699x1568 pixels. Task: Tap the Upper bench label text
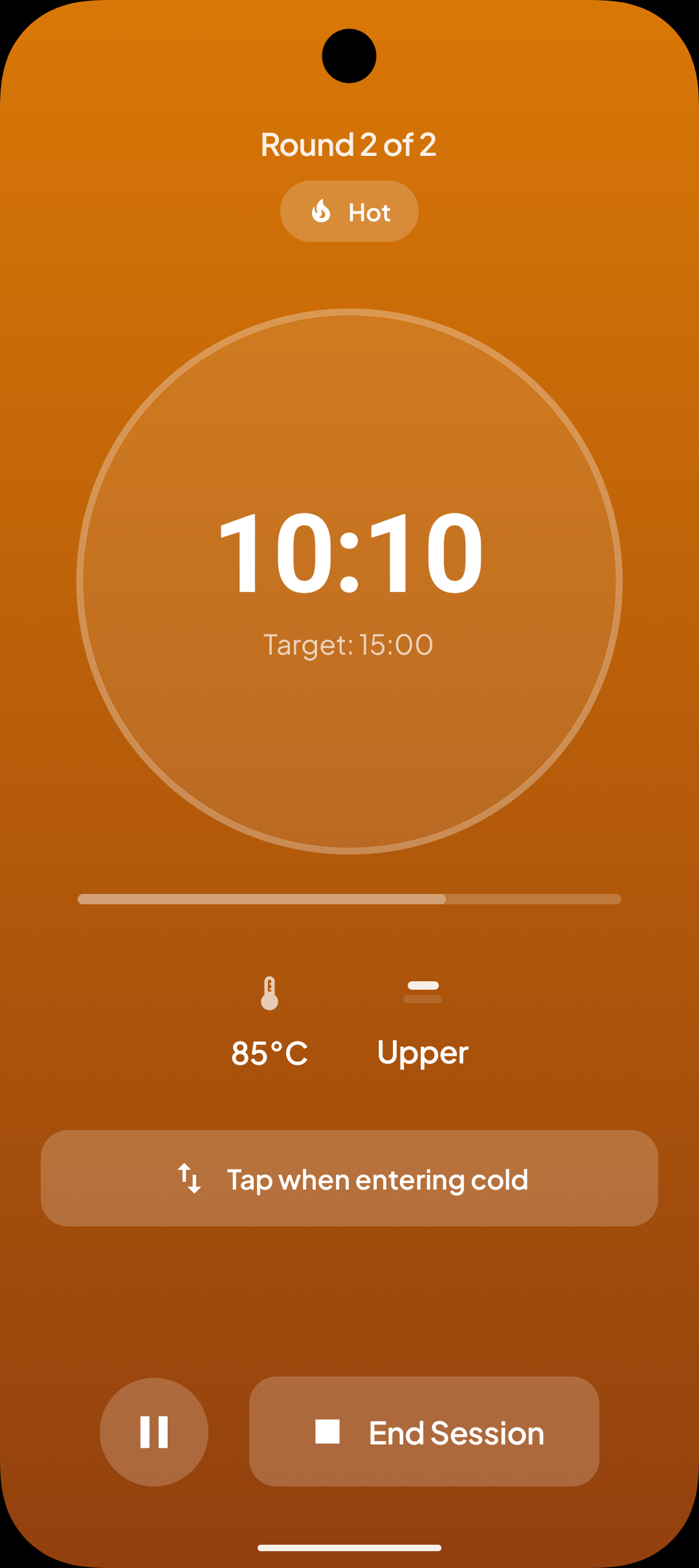423,1052
